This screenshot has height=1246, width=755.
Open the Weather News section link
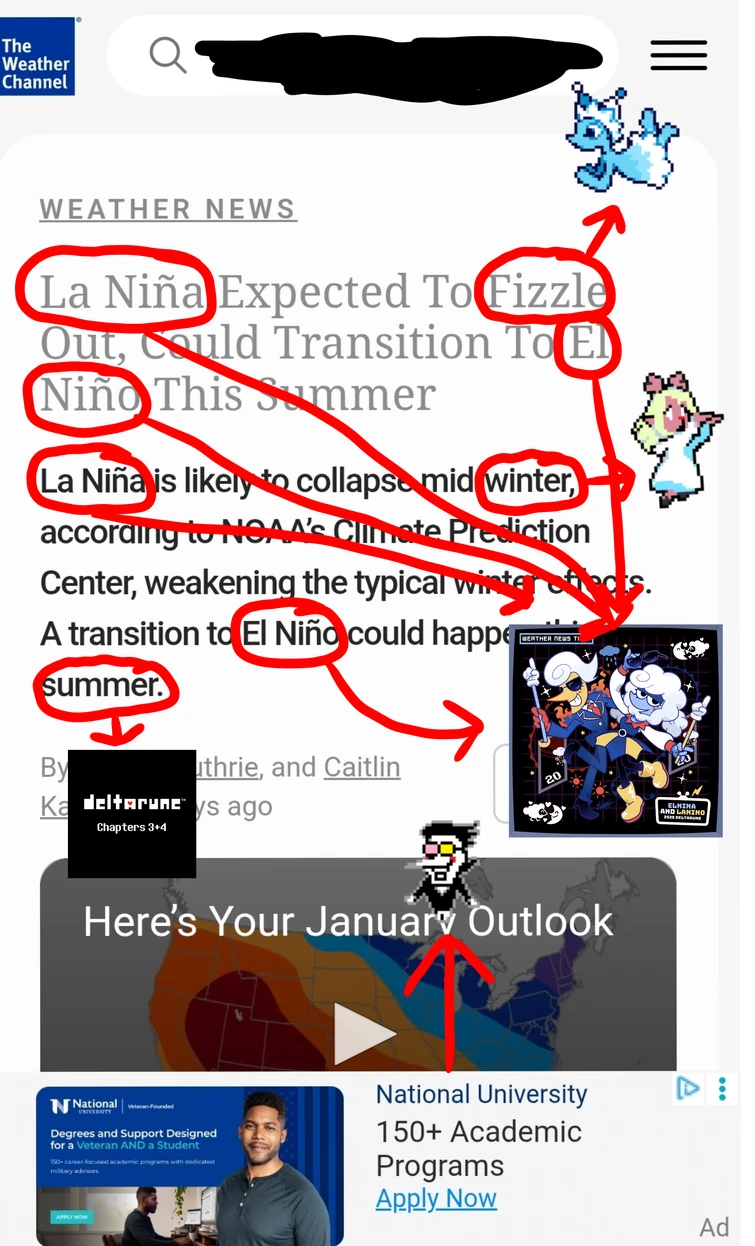click(168, 209)
